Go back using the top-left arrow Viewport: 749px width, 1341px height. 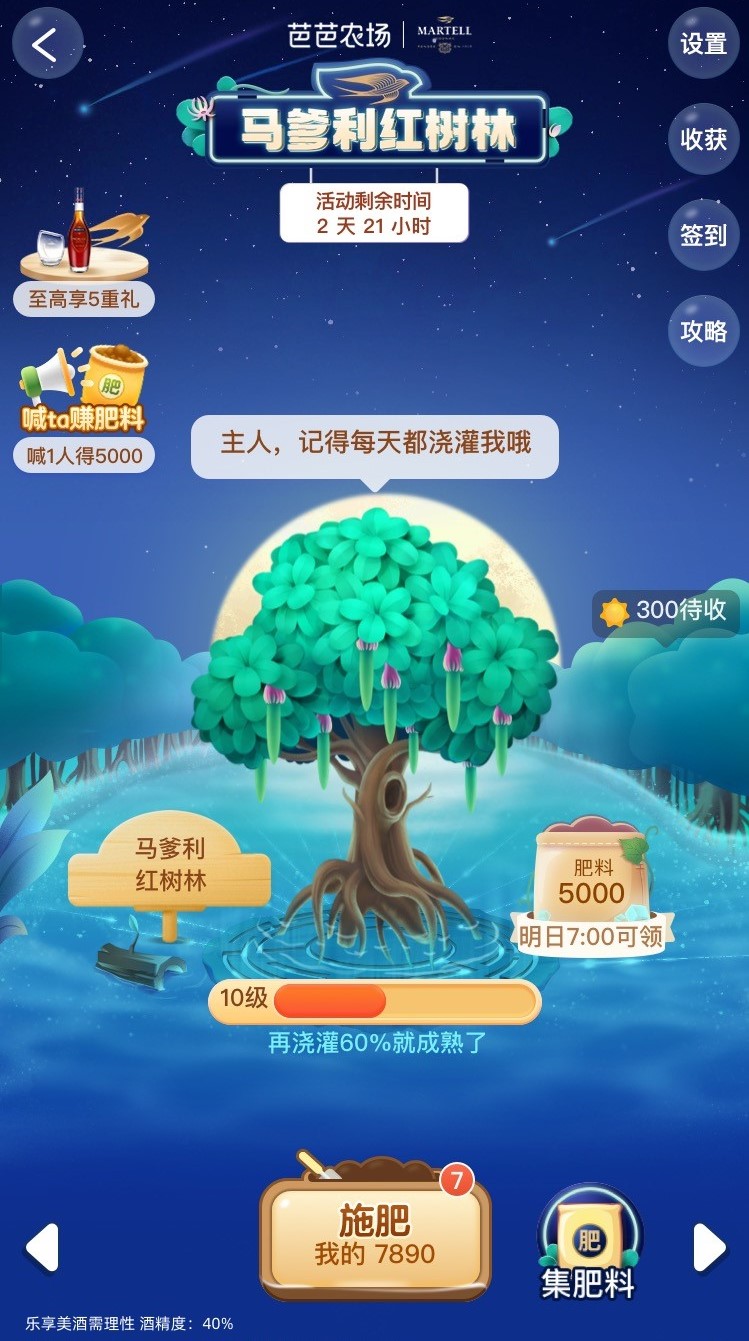45,44
